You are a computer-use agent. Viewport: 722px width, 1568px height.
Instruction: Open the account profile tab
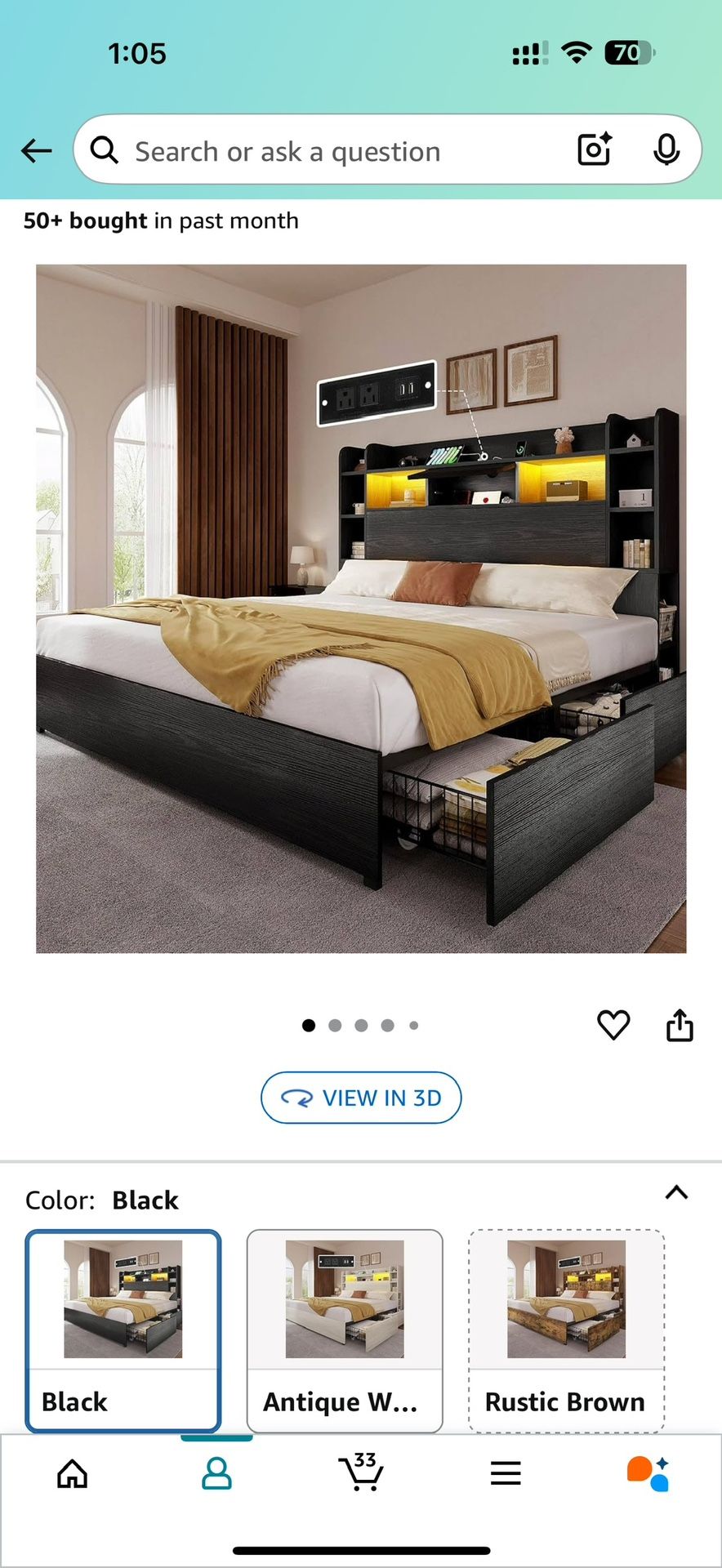216,1474
